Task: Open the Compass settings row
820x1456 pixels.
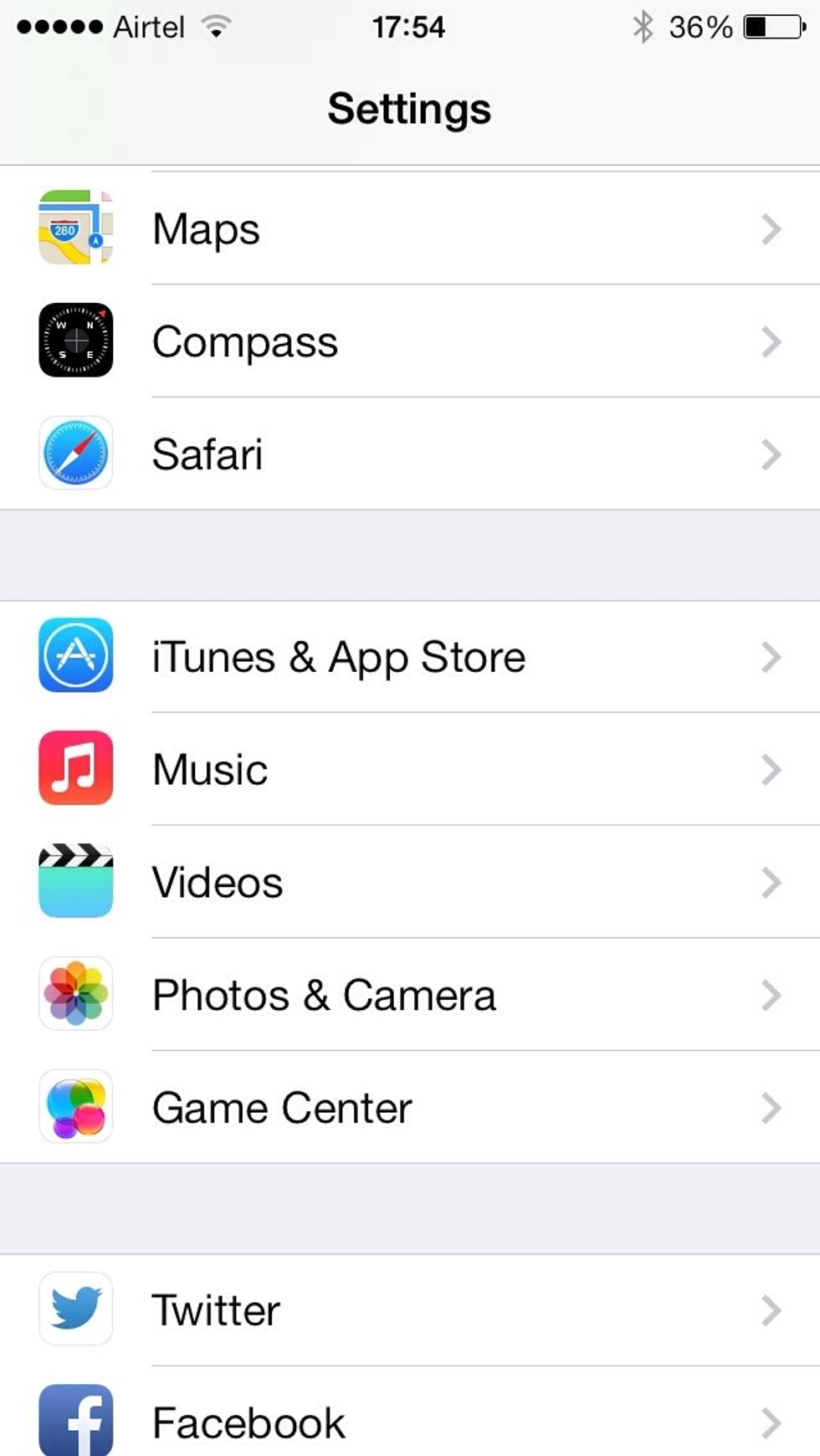Action: click(410, 341)
